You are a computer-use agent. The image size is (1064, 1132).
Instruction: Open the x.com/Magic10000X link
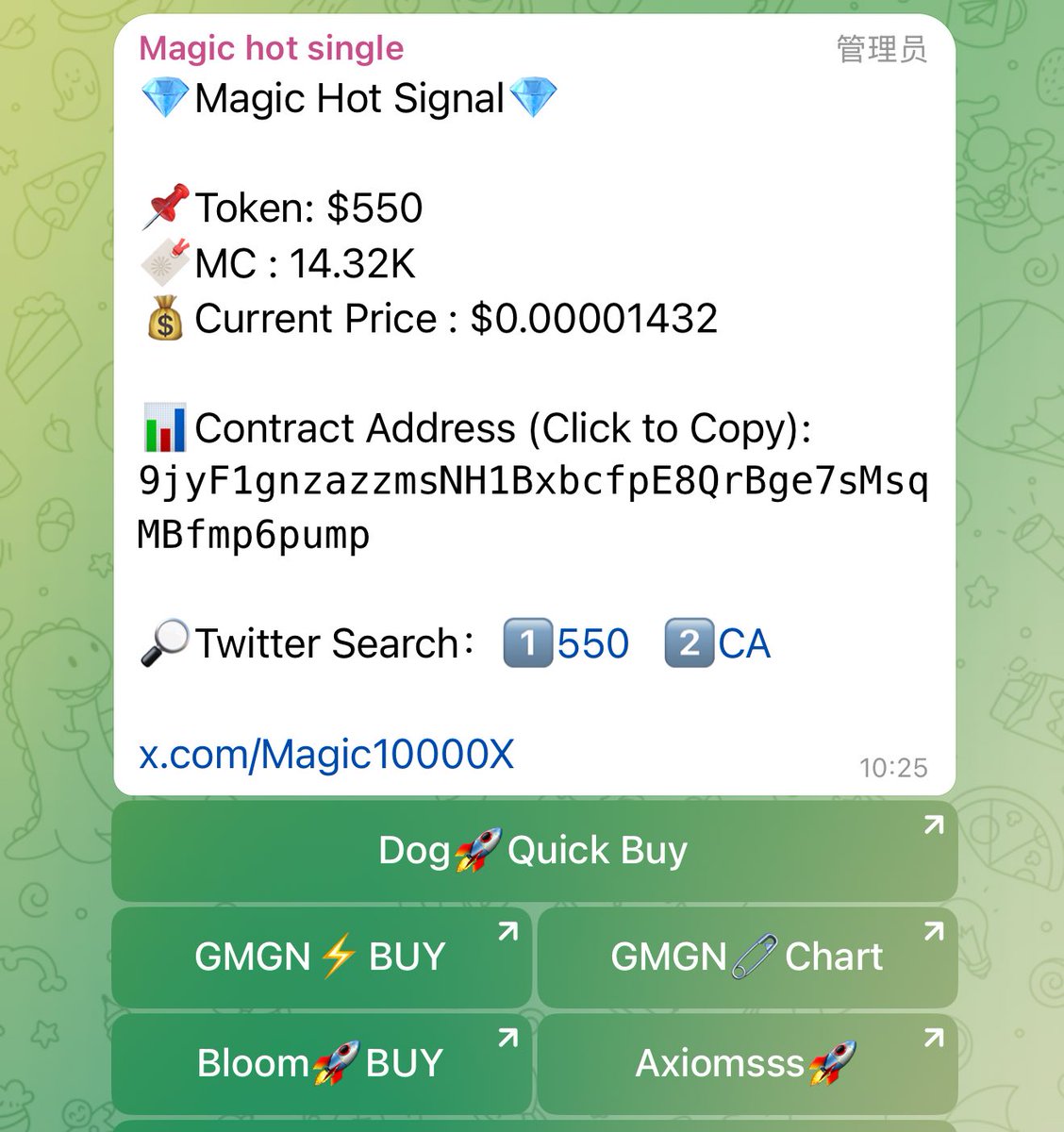(326, 755)
